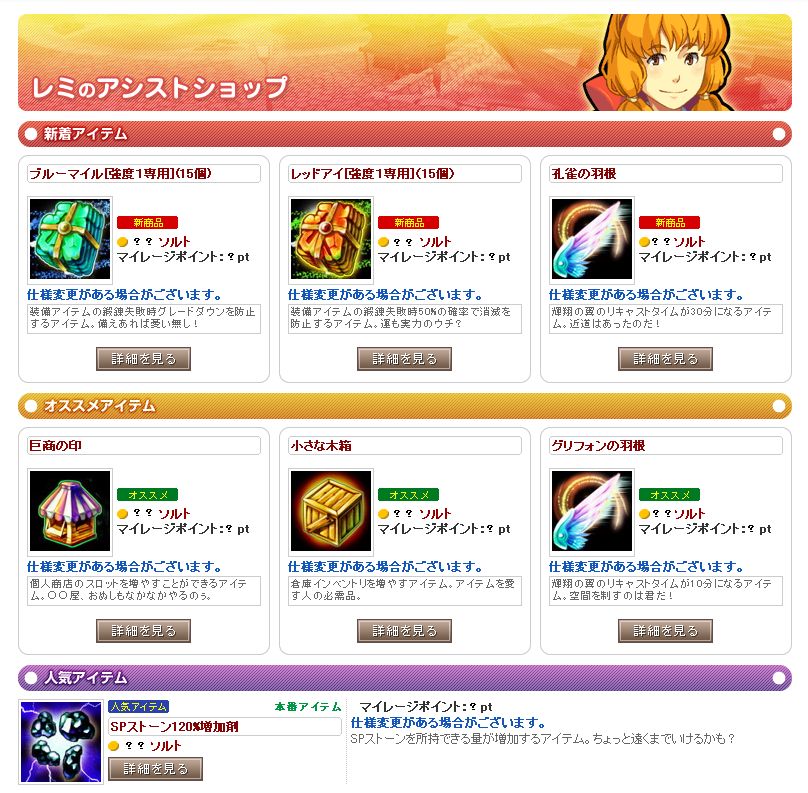Viewport: 808px width, 793px height.
Task: Open the 孔雀の羽根 feather image
Action: pyautogui.click(x=592, y=239)
